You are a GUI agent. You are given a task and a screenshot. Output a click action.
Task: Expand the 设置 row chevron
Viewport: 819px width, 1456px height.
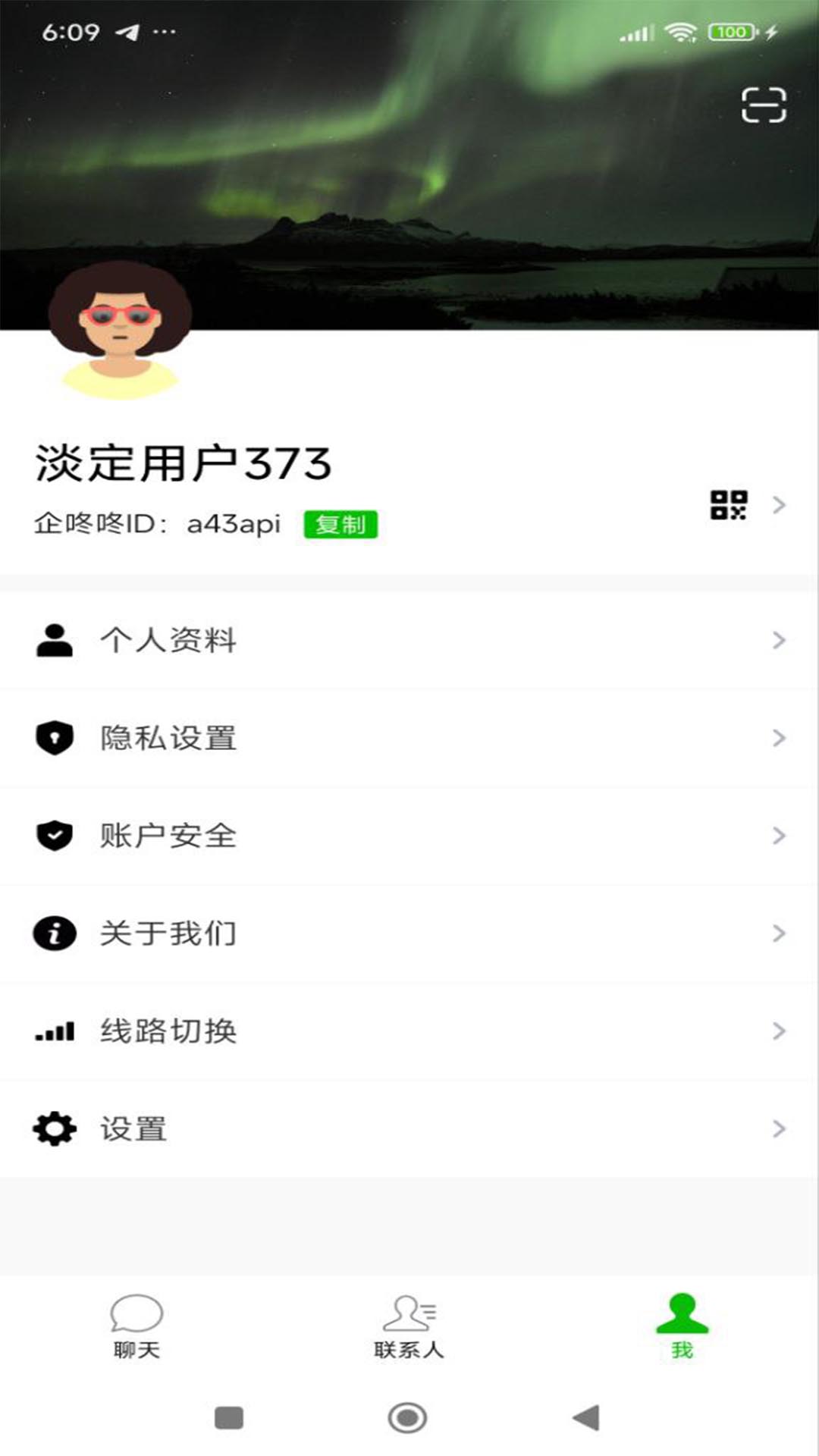click(x=779, y=1129)
